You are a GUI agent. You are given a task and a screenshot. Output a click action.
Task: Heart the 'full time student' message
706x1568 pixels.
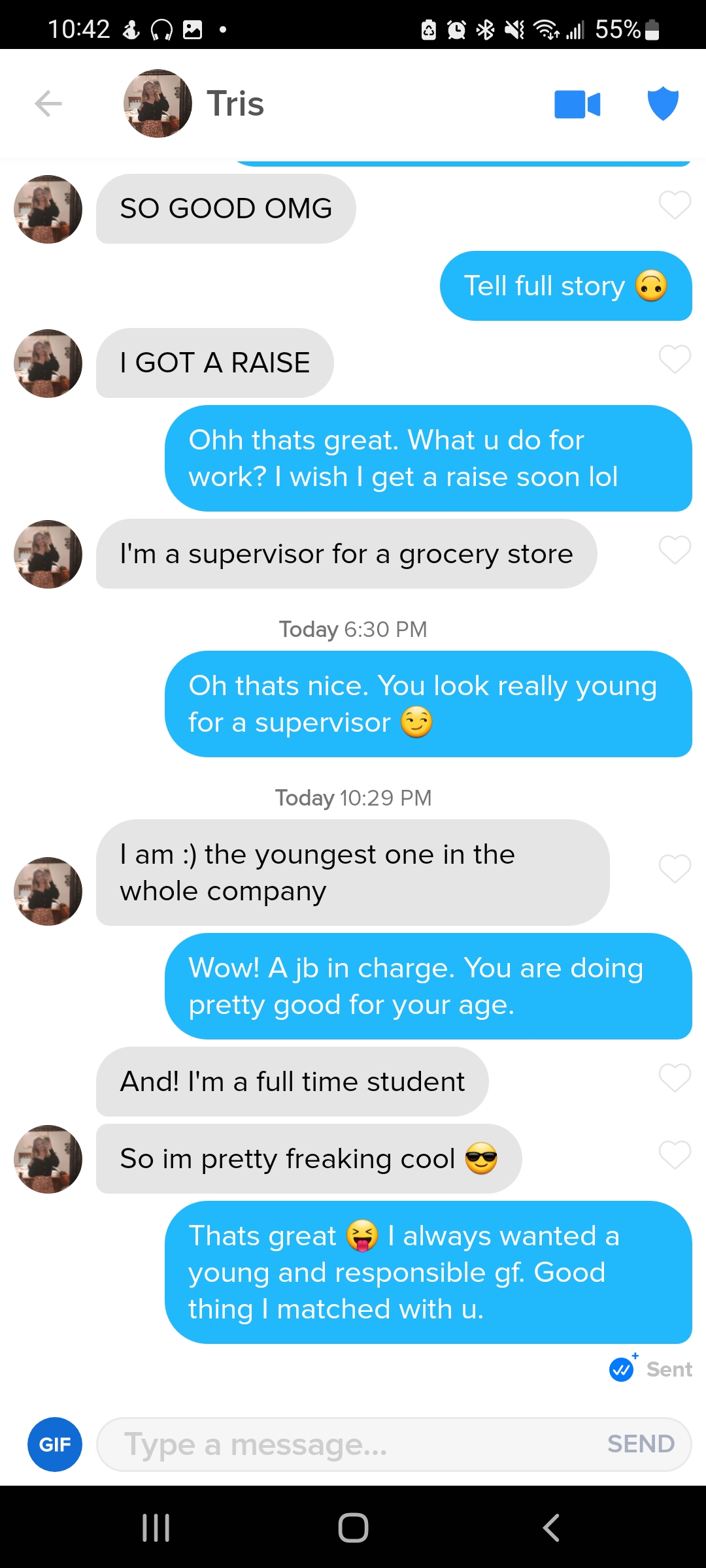point(675,1078)
